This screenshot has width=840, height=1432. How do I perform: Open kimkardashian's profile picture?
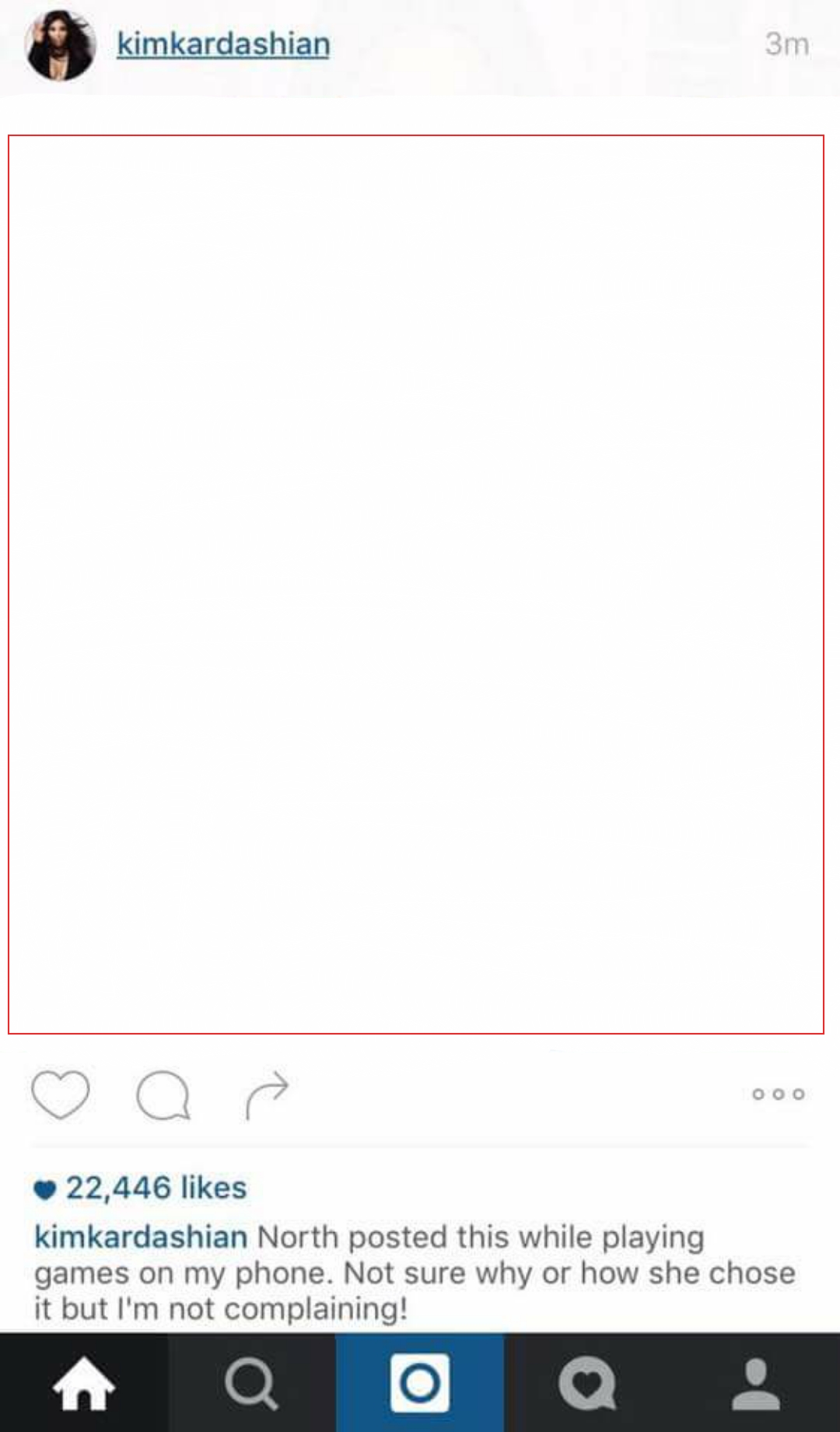click(x=61, y=45)
